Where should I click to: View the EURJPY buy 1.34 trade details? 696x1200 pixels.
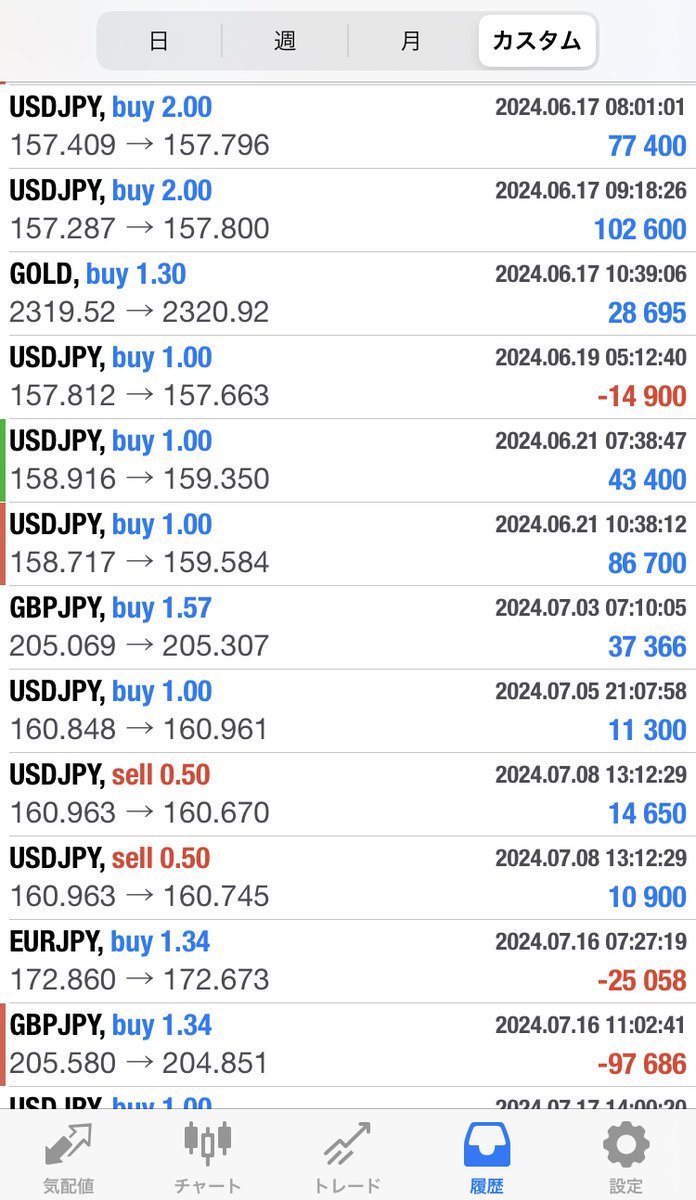[348, 961]
